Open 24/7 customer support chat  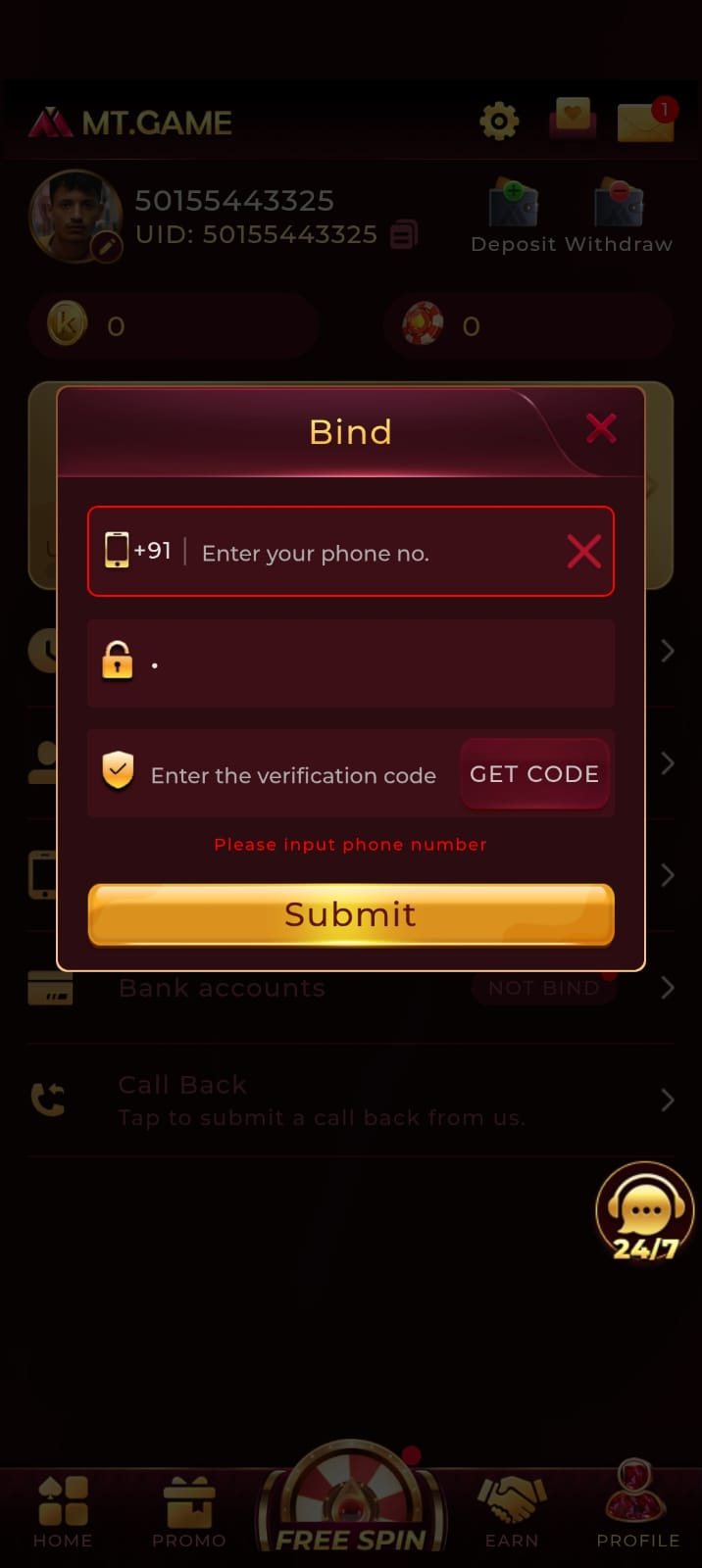(644, 1212)
